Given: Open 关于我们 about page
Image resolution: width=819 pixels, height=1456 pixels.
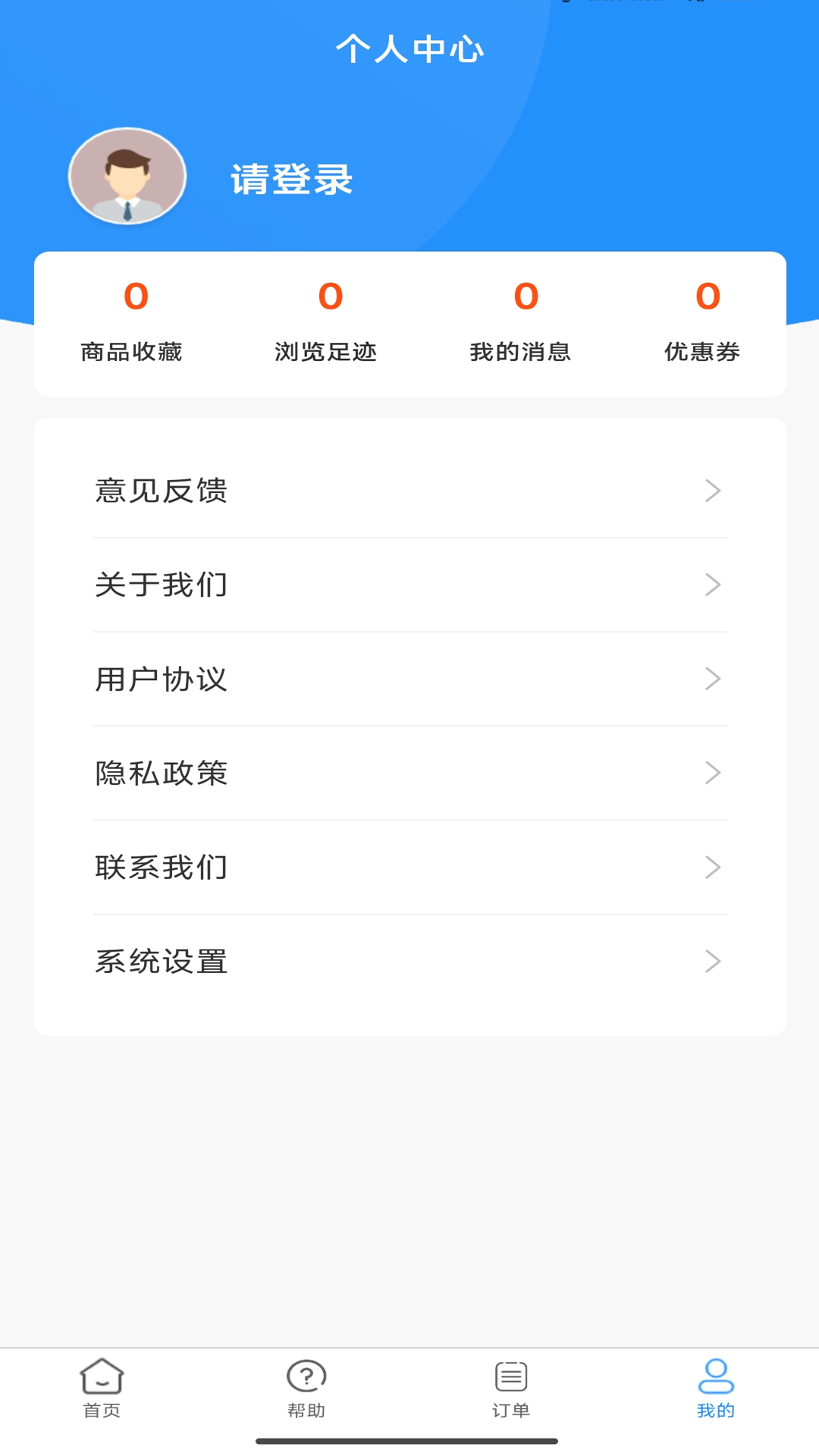Looking at the screenshot, I should click(x=409, y=585).
